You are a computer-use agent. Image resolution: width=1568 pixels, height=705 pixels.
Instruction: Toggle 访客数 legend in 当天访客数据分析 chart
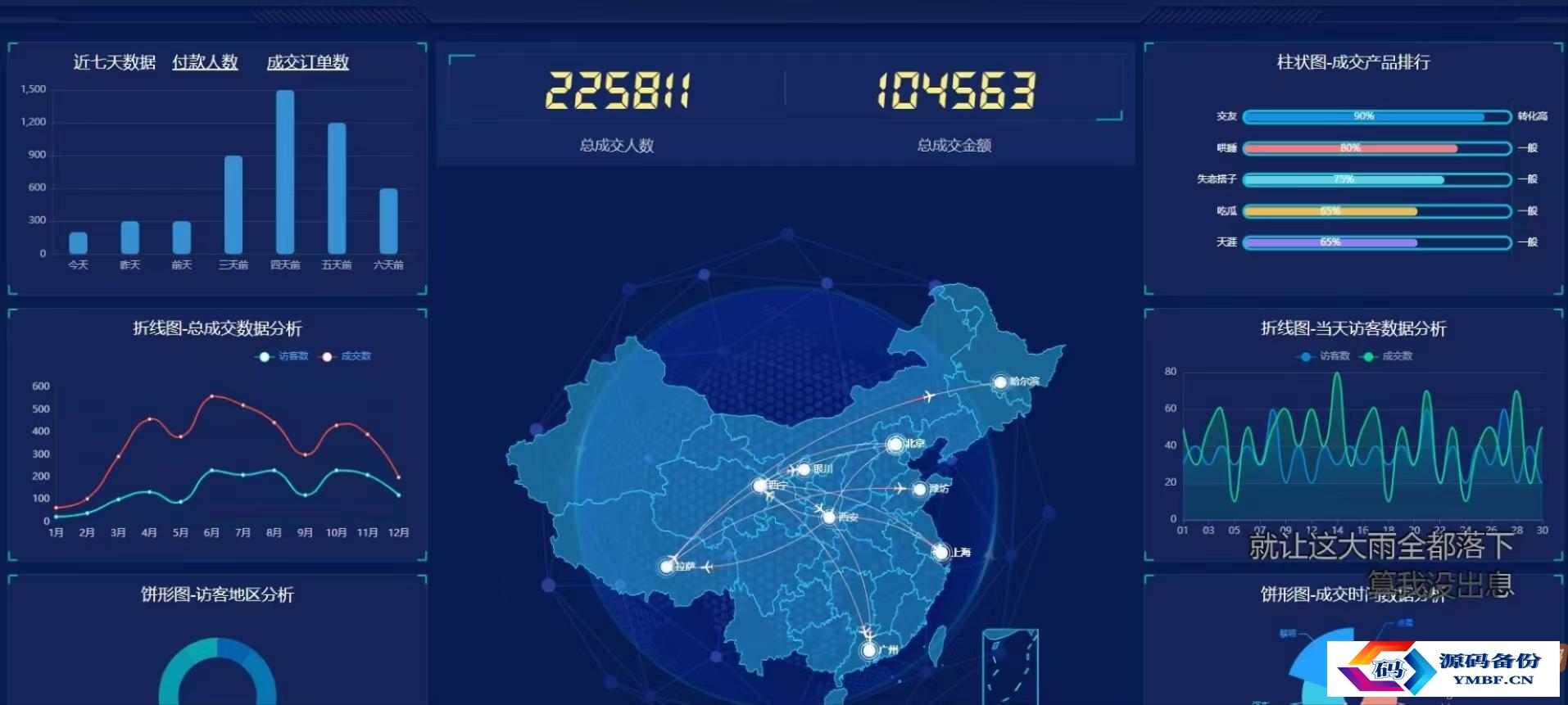[x=1324, y=356]
